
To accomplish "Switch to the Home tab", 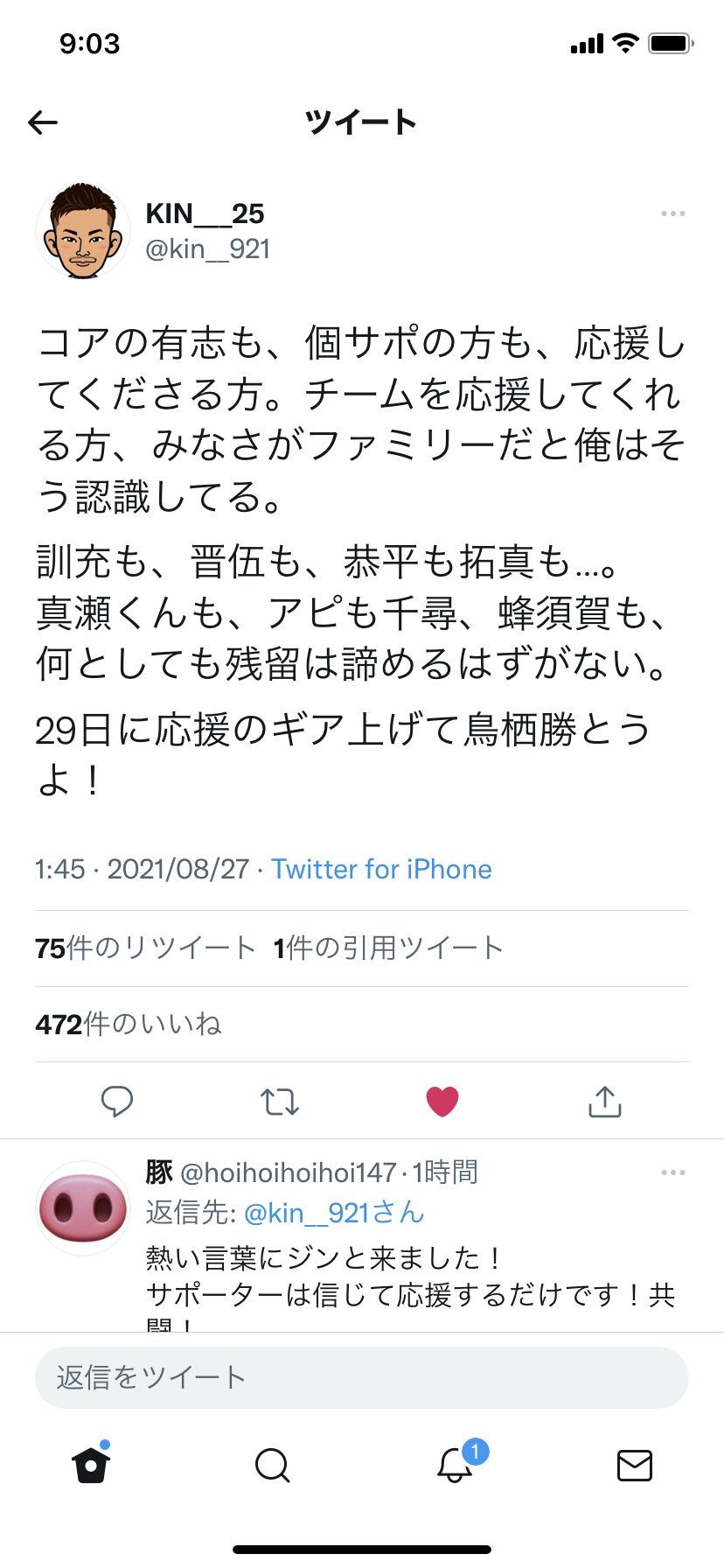I will click(91, 1465).
